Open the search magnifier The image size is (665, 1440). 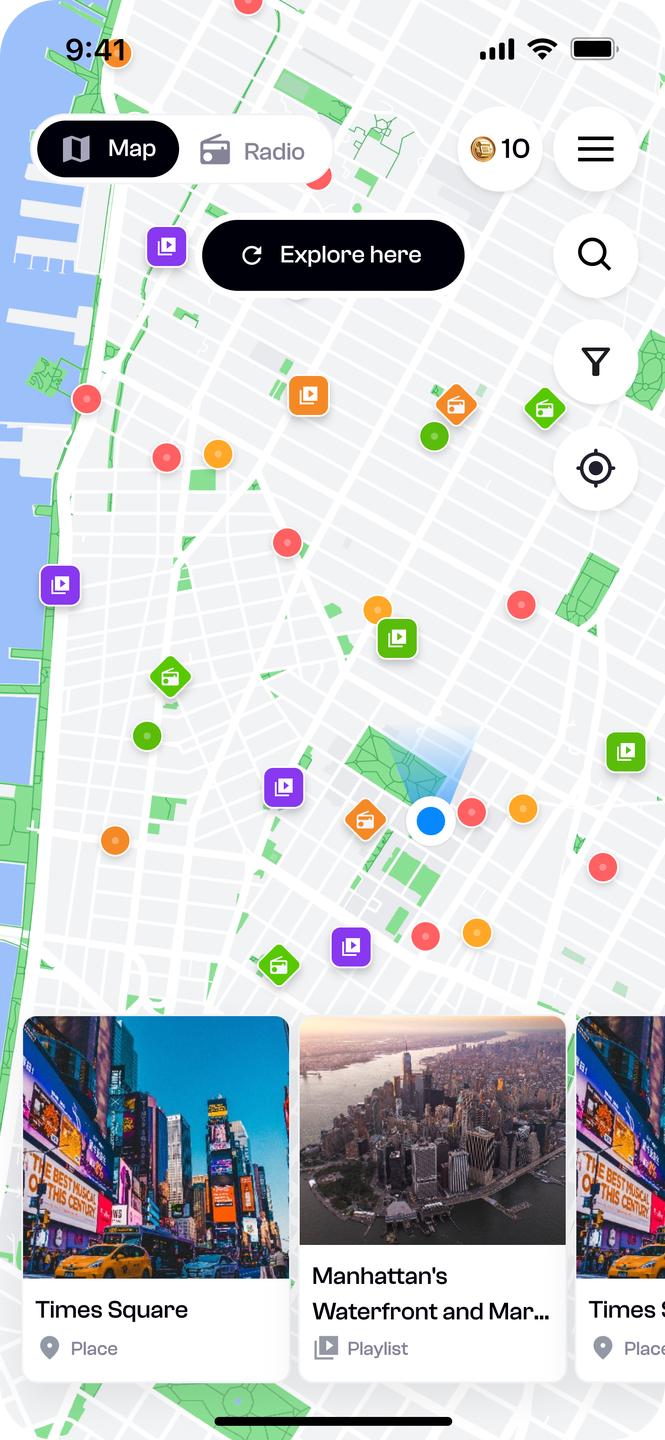pos(595,255)
